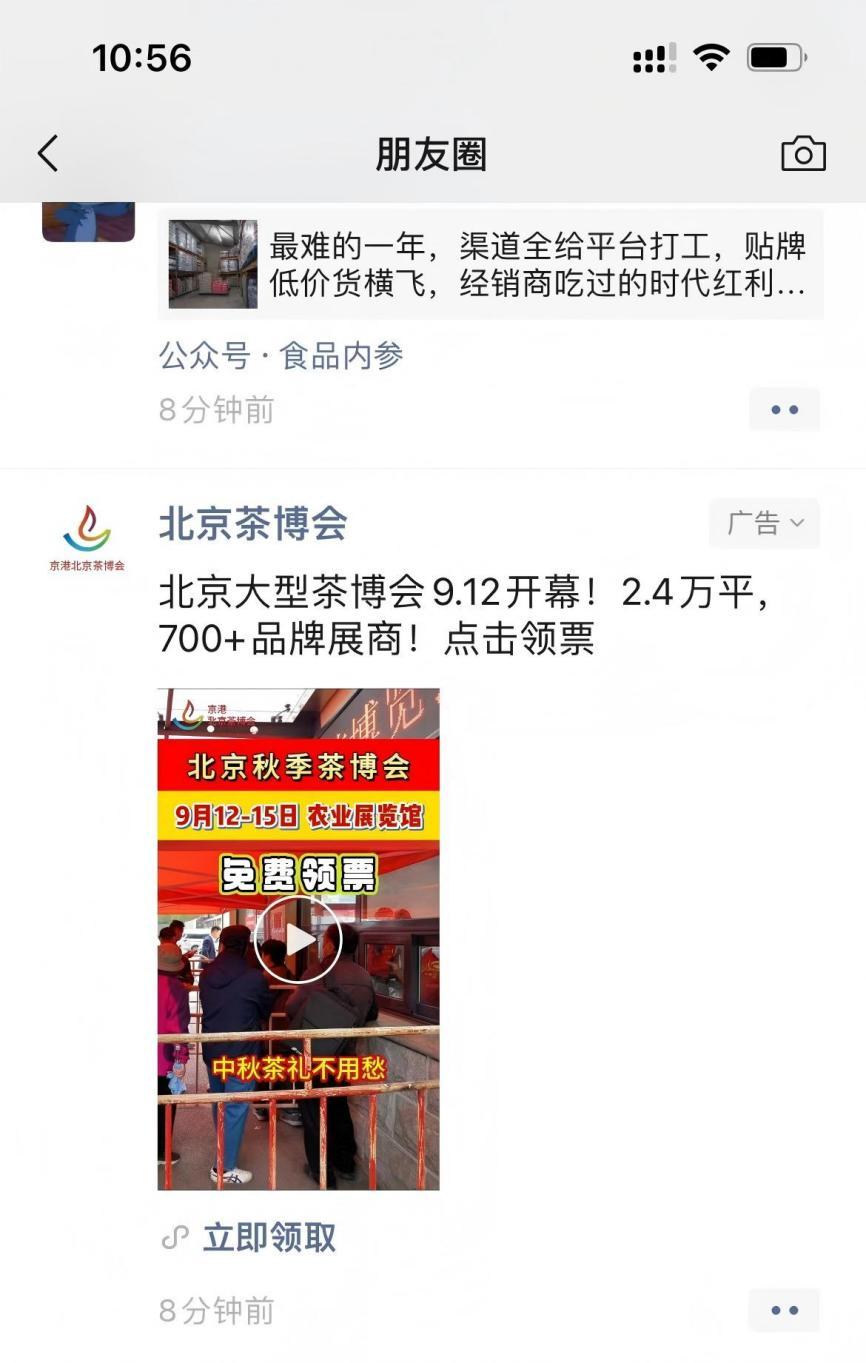
Task: Open the like/comment menu under 北京茶博会 ad
Action: pos(784,1310)
